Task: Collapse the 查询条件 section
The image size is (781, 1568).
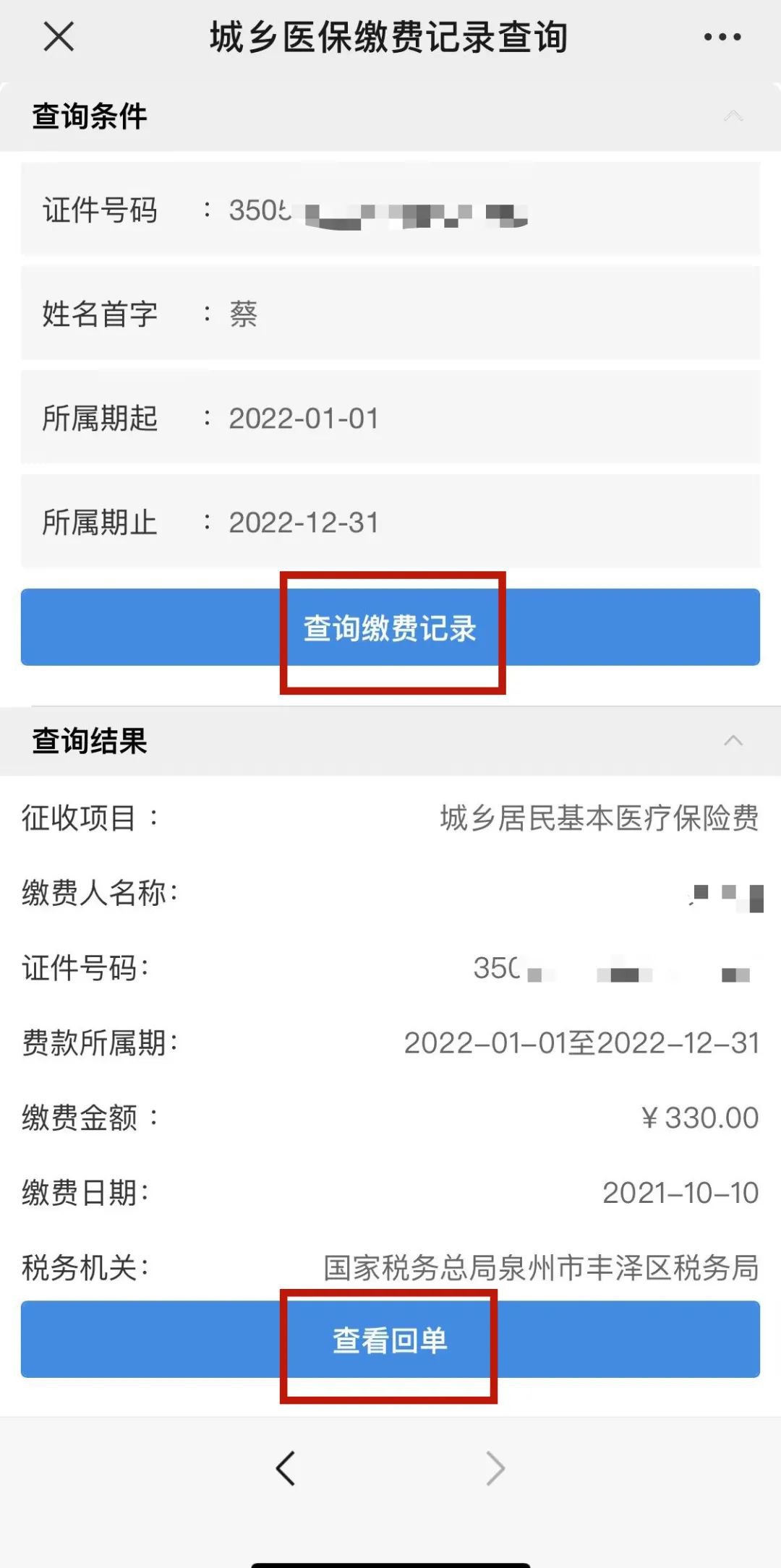Action: (x=733, y=116)
